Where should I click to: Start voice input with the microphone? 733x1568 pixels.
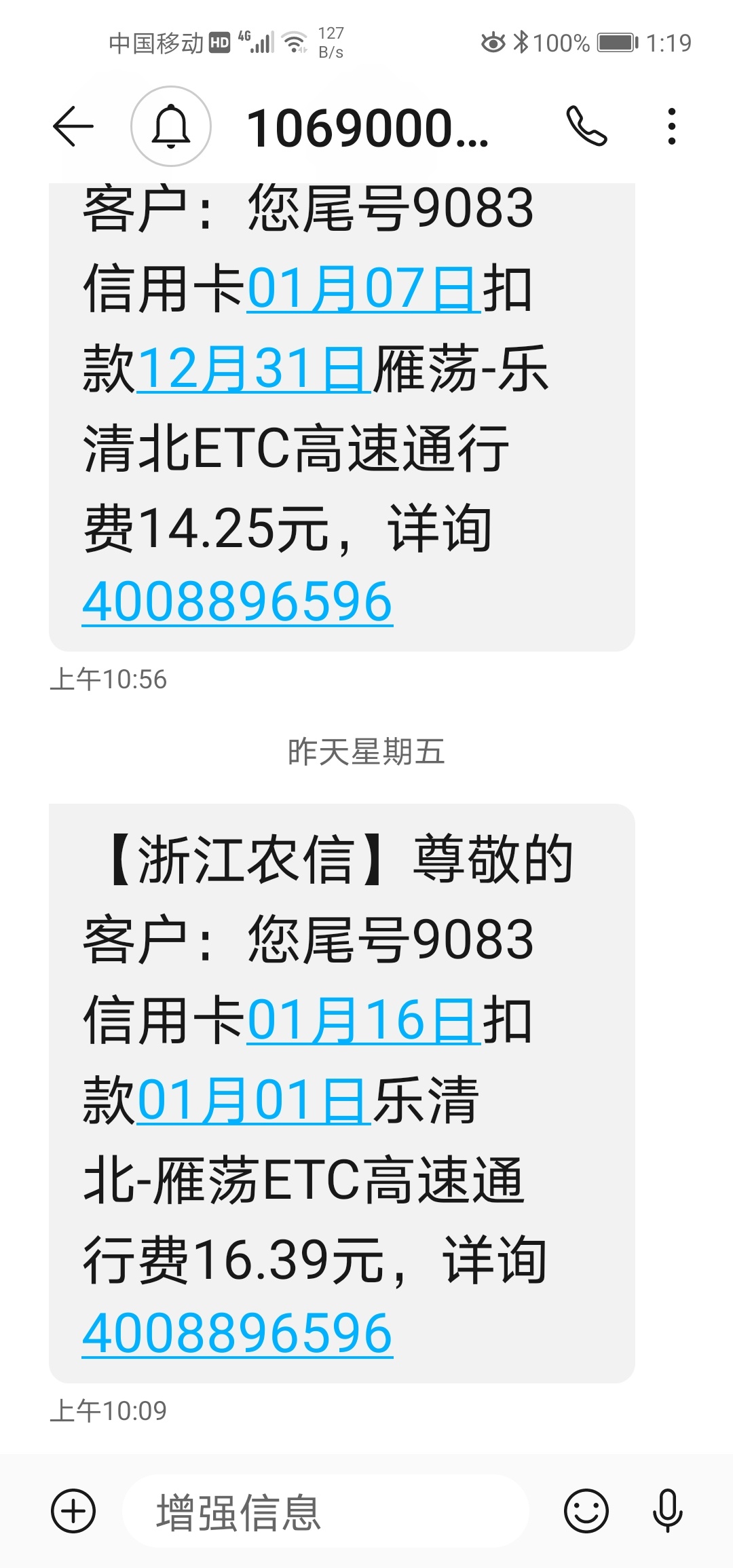click(668, 1511)
